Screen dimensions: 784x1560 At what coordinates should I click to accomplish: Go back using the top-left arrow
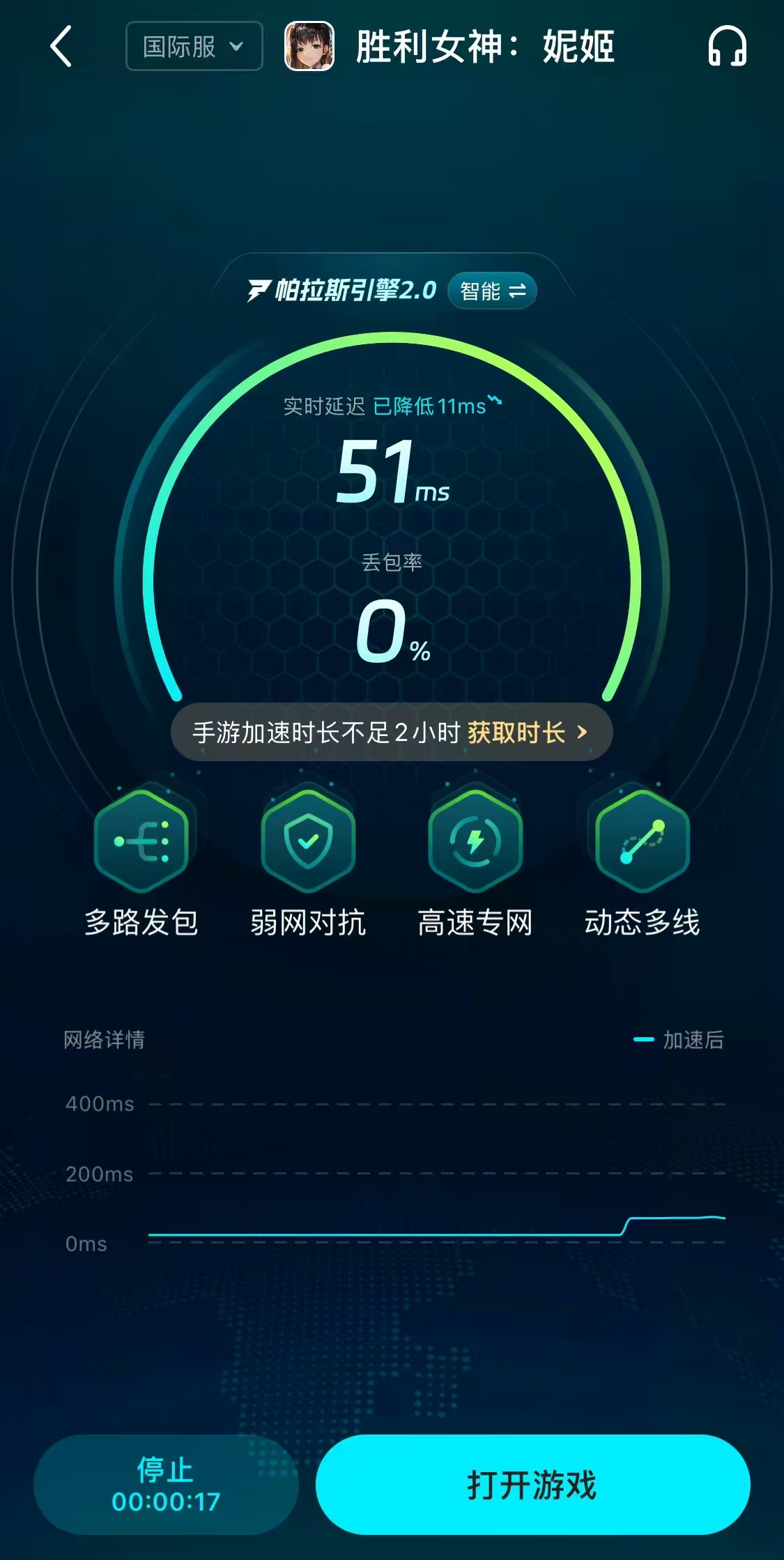pyautogui.click(x=61, y=47)
